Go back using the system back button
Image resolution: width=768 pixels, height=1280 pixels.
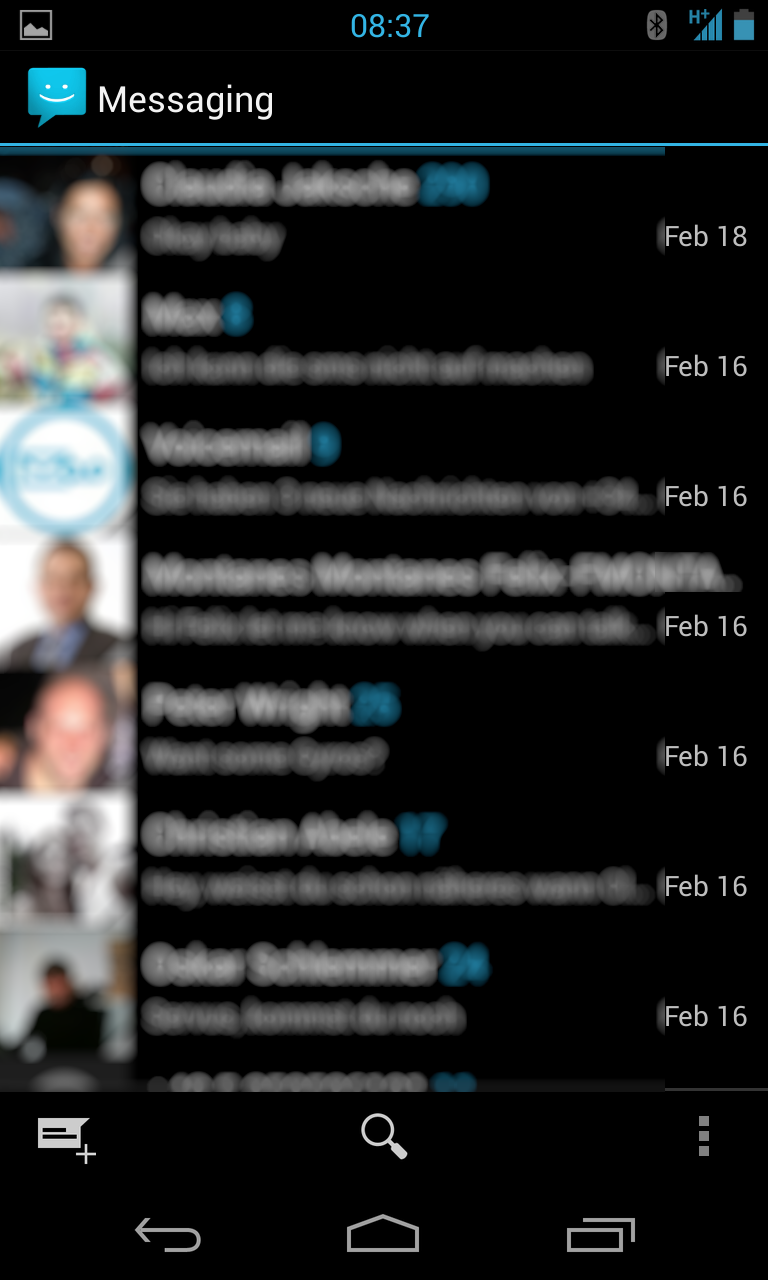168,1236
